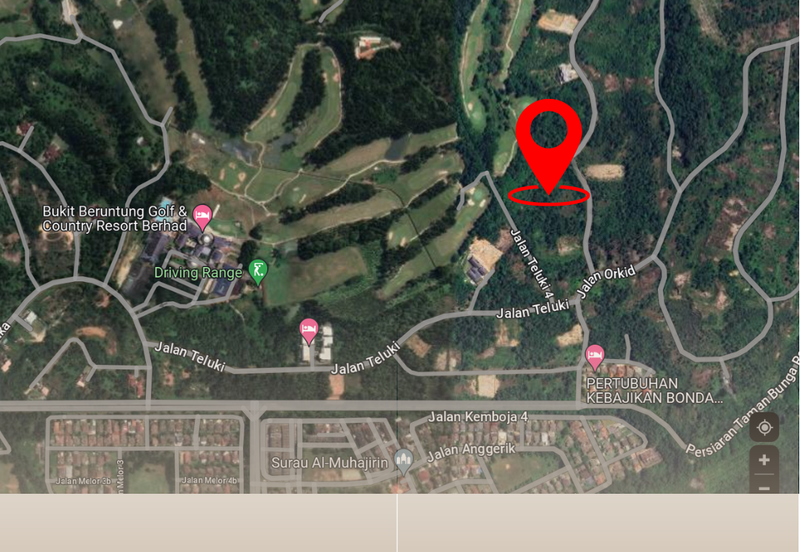Open Bukit Beruntung Golf & Country Resort marker
This screenshot has width=800, height=552.
tap(203, 214)
